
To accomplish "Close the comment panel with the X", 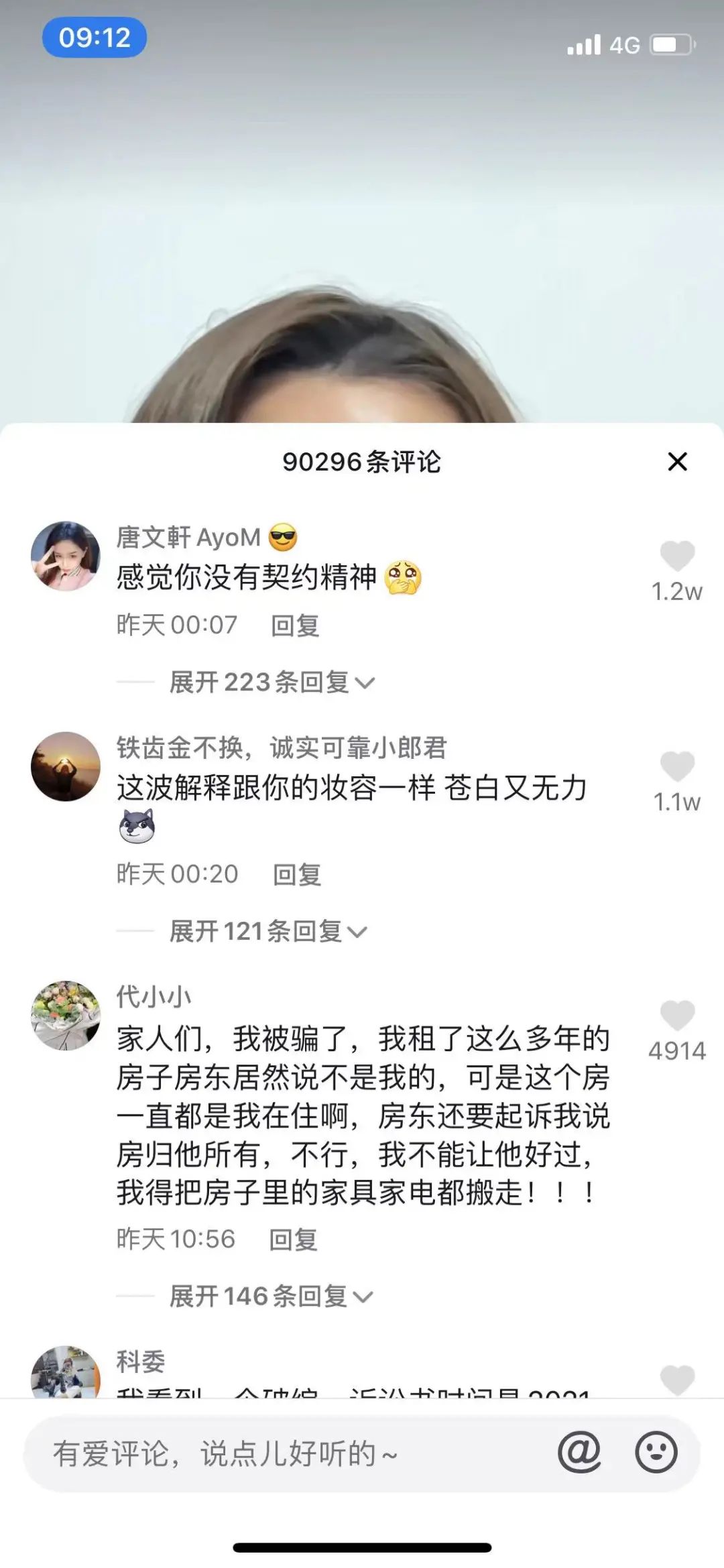I will tap(679, 461).
